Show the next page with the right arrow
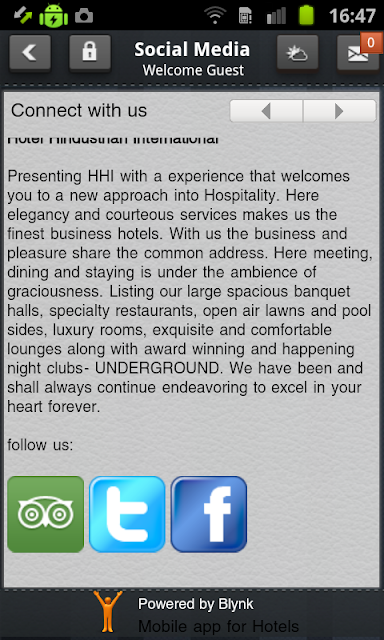Screen dimensions: 384x640 [339, 111]
